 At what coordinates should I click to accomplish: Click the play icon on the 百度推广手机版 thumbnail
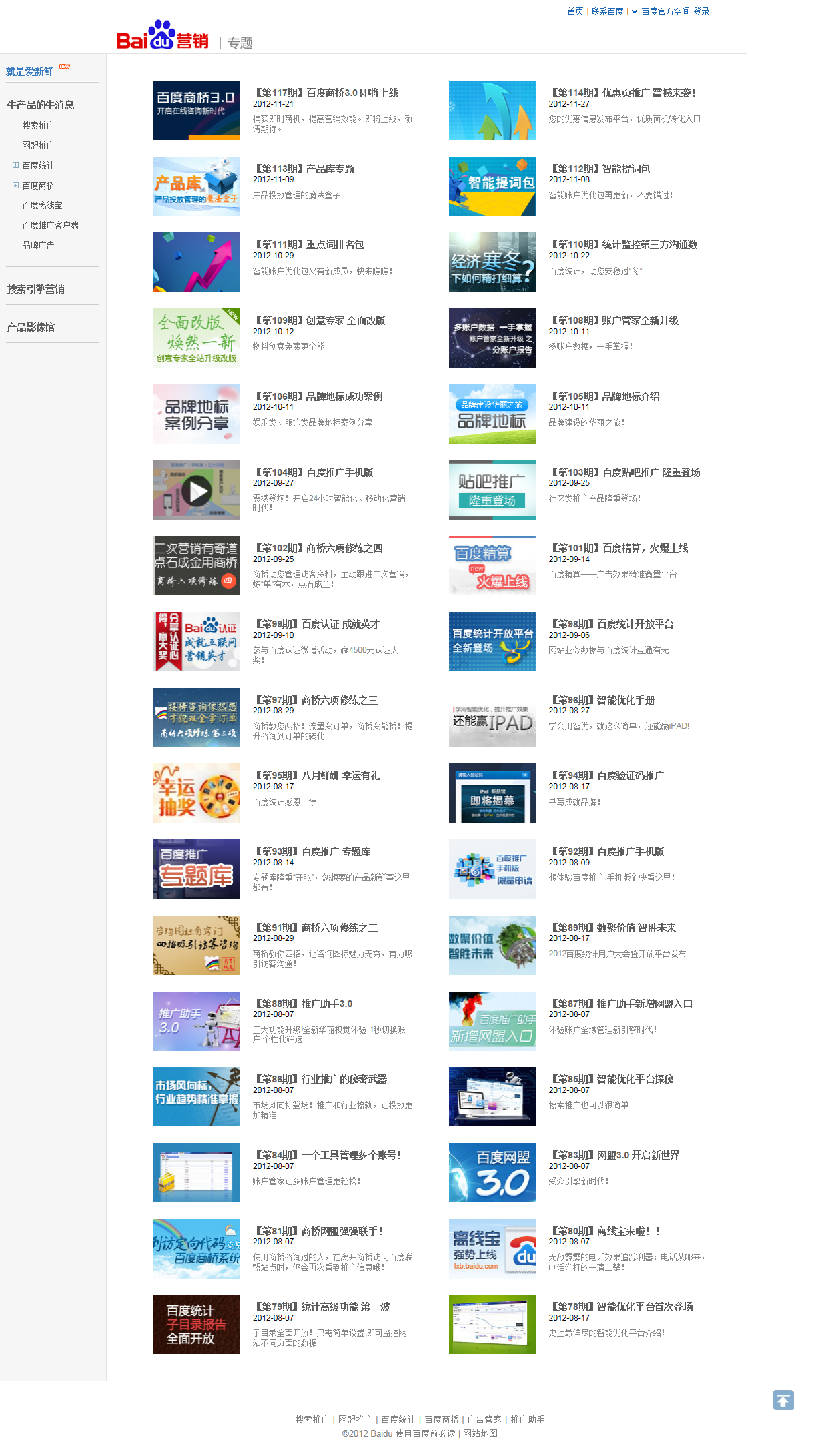click(x=197, y=490)
